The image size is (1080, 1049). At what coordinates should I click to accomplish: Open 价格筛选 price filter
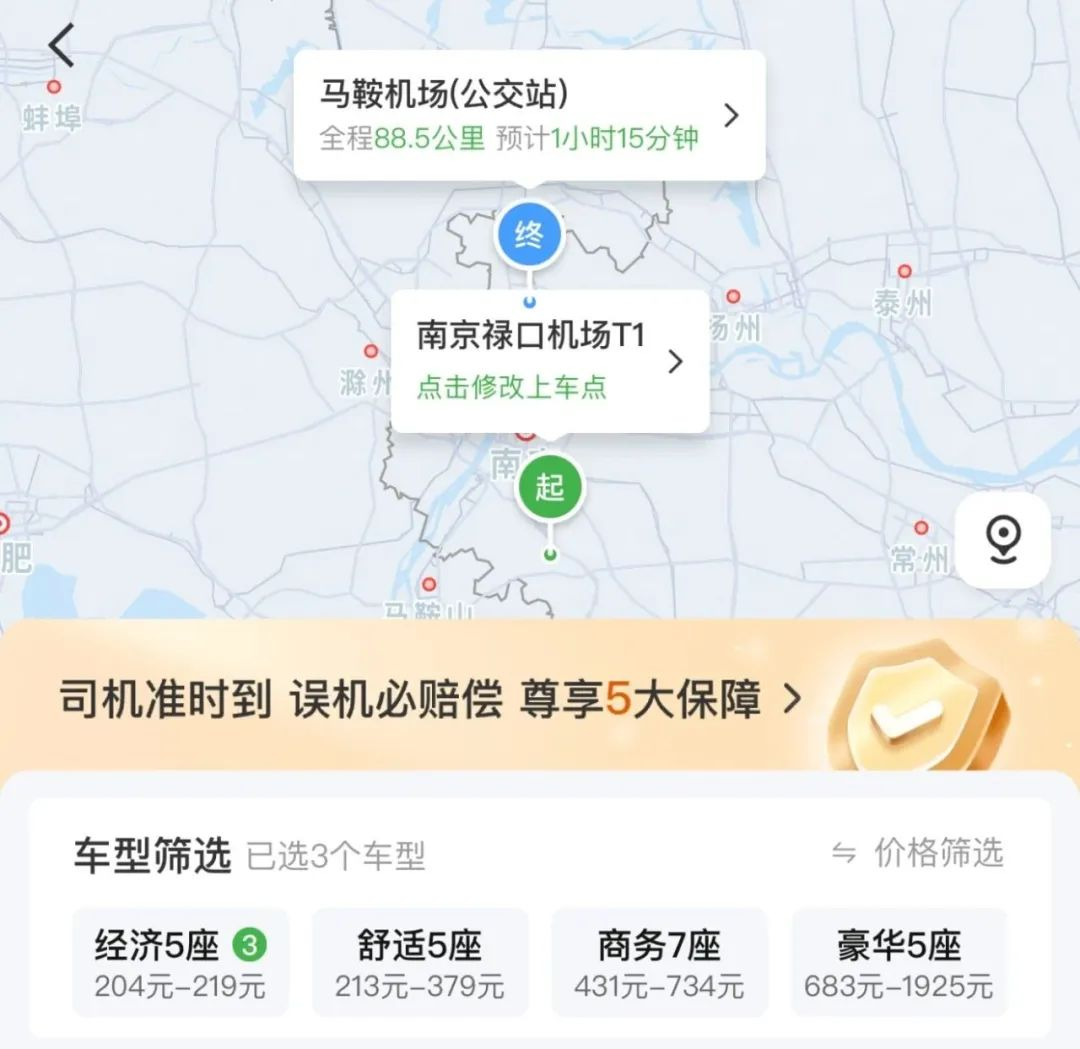[918, 853]
